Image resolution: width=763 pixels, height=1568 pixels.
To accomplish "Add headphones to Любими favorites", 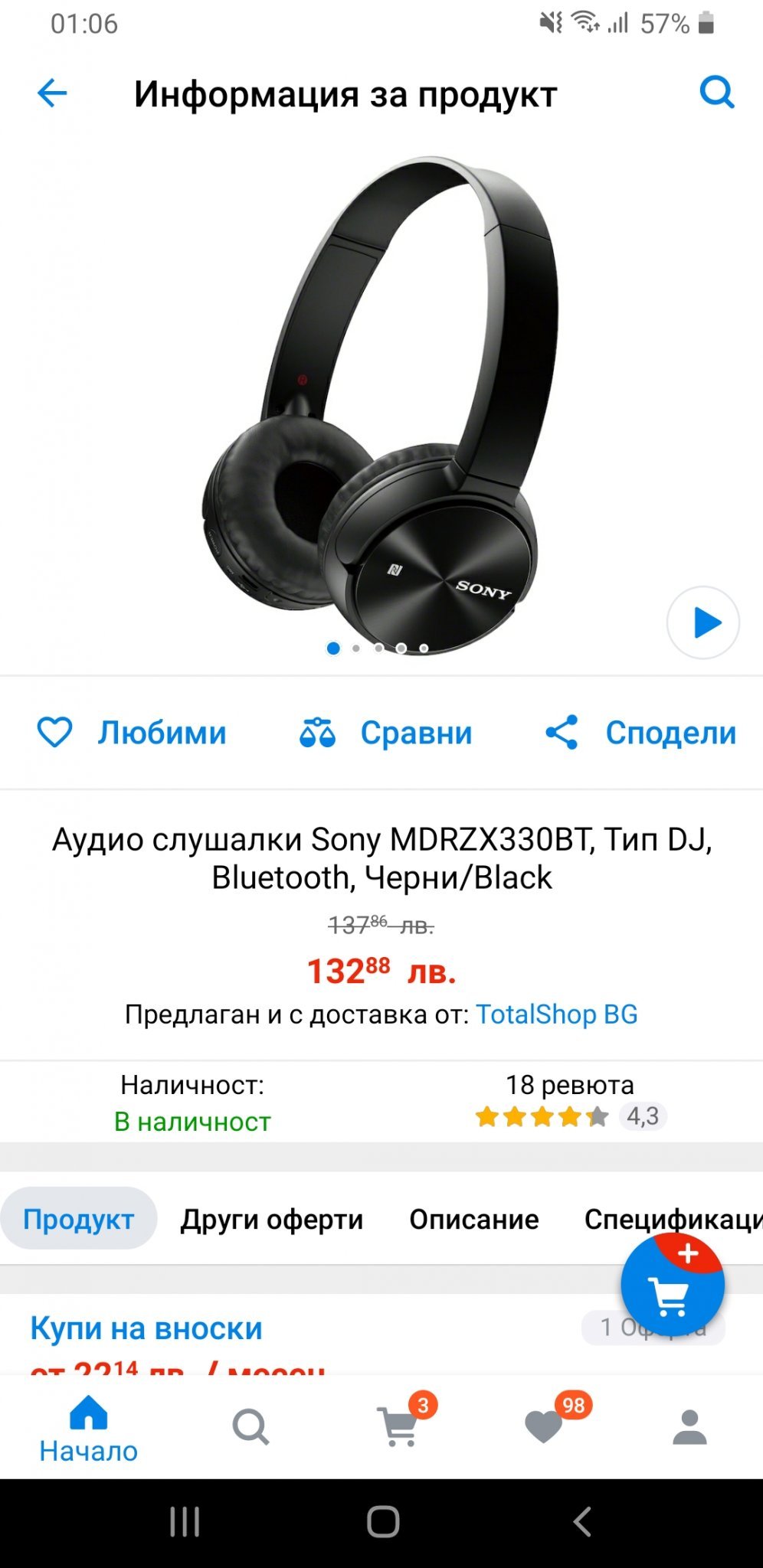I will tap(132, 733).
